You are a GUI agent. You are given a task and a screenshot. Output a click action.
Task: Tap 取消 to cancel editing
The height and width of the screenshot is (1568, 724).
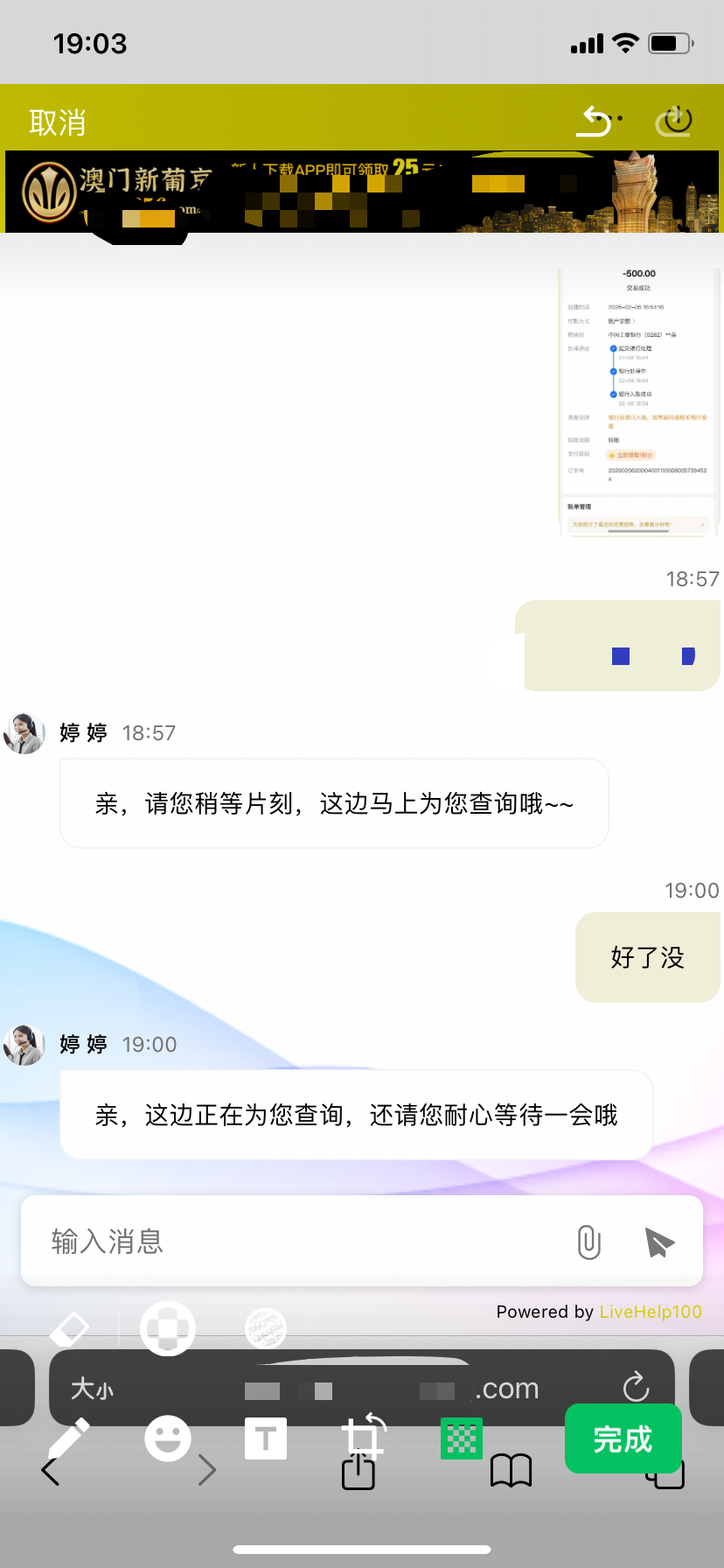pyautogui.click(x=58, y=122)
